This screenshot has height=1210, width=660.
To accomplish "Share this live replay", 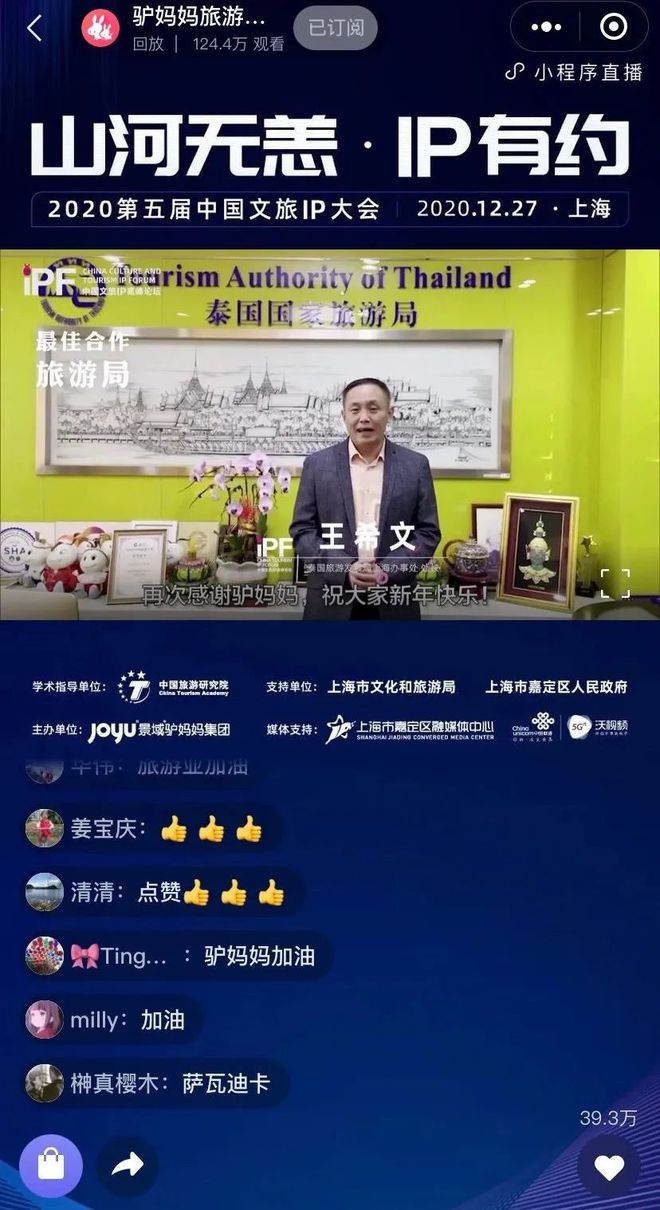I will [127, 1165].
